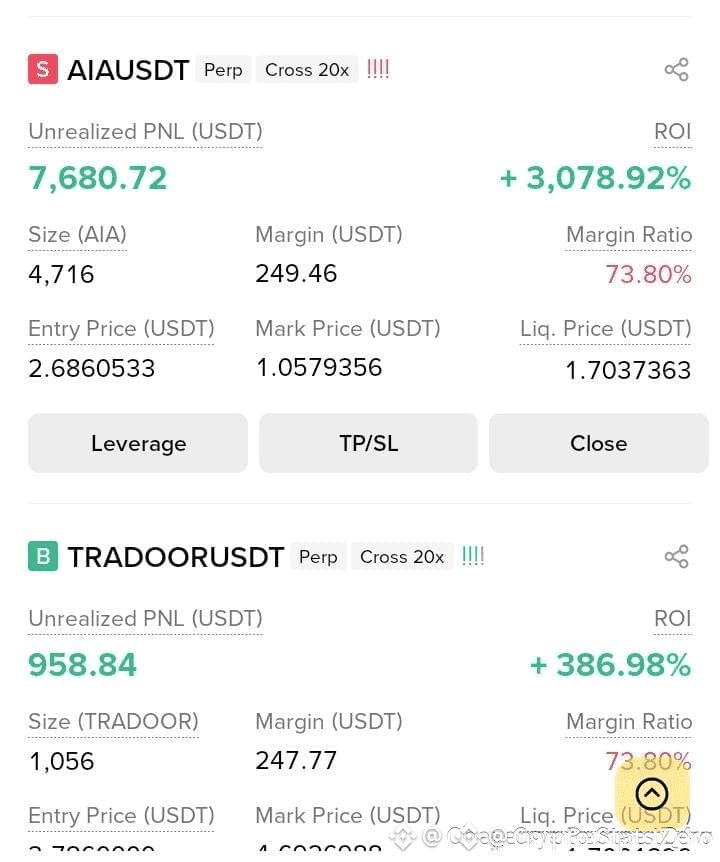Share the AIAUSDT position
The width and height of the screenshot is (720, 862).
pos(677,69)
